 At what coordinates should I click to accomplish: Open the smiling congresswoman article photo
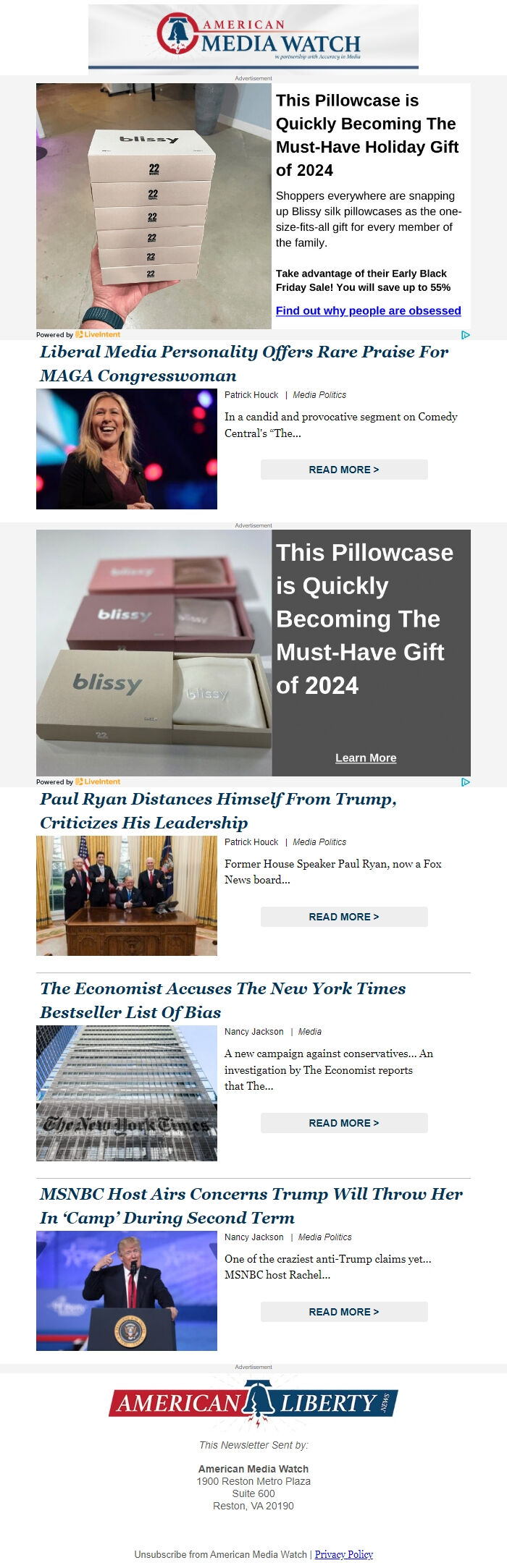(x=127, y=449)
